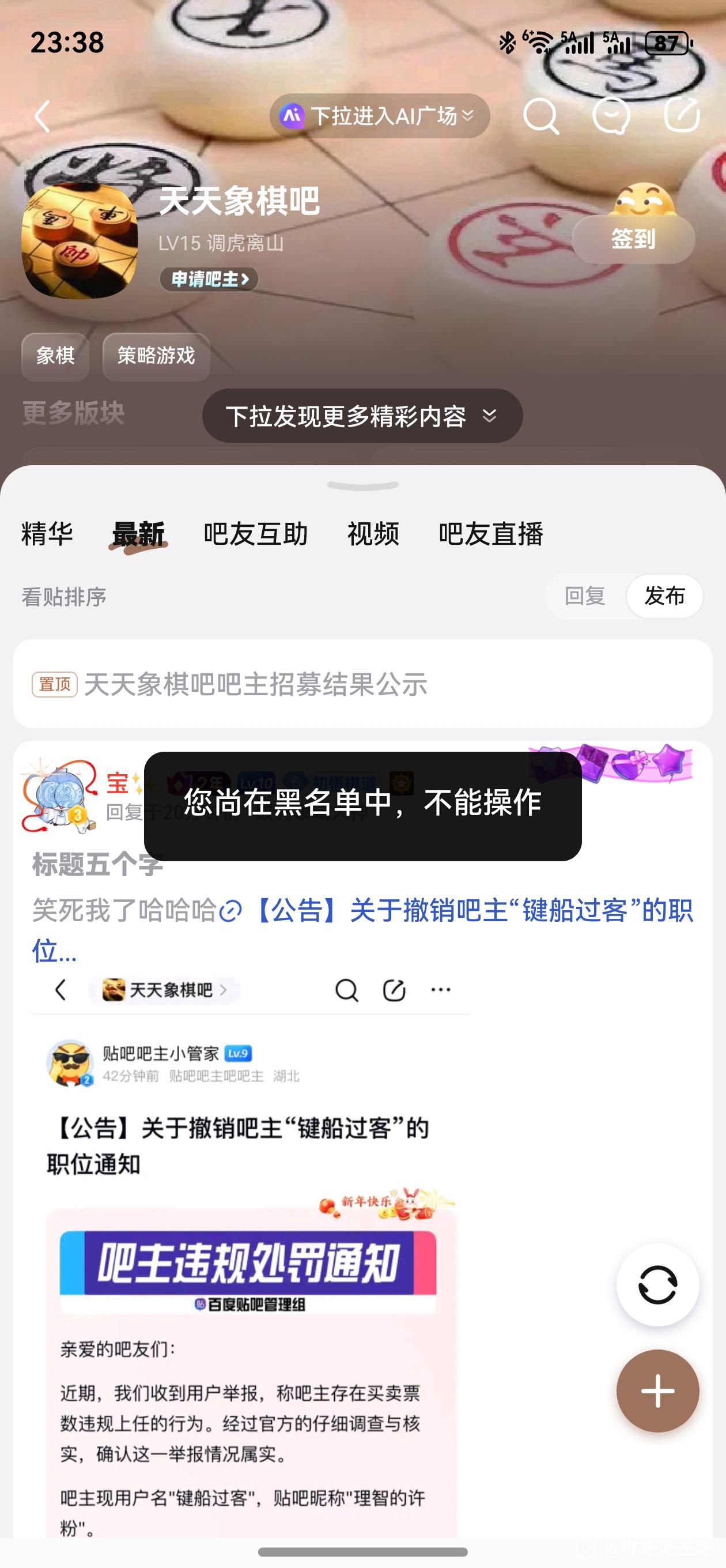Screen dimensions: 726x1568
Task: Switch to the 精华 tab
Action: pyautogui.click(x=47, y=534)
